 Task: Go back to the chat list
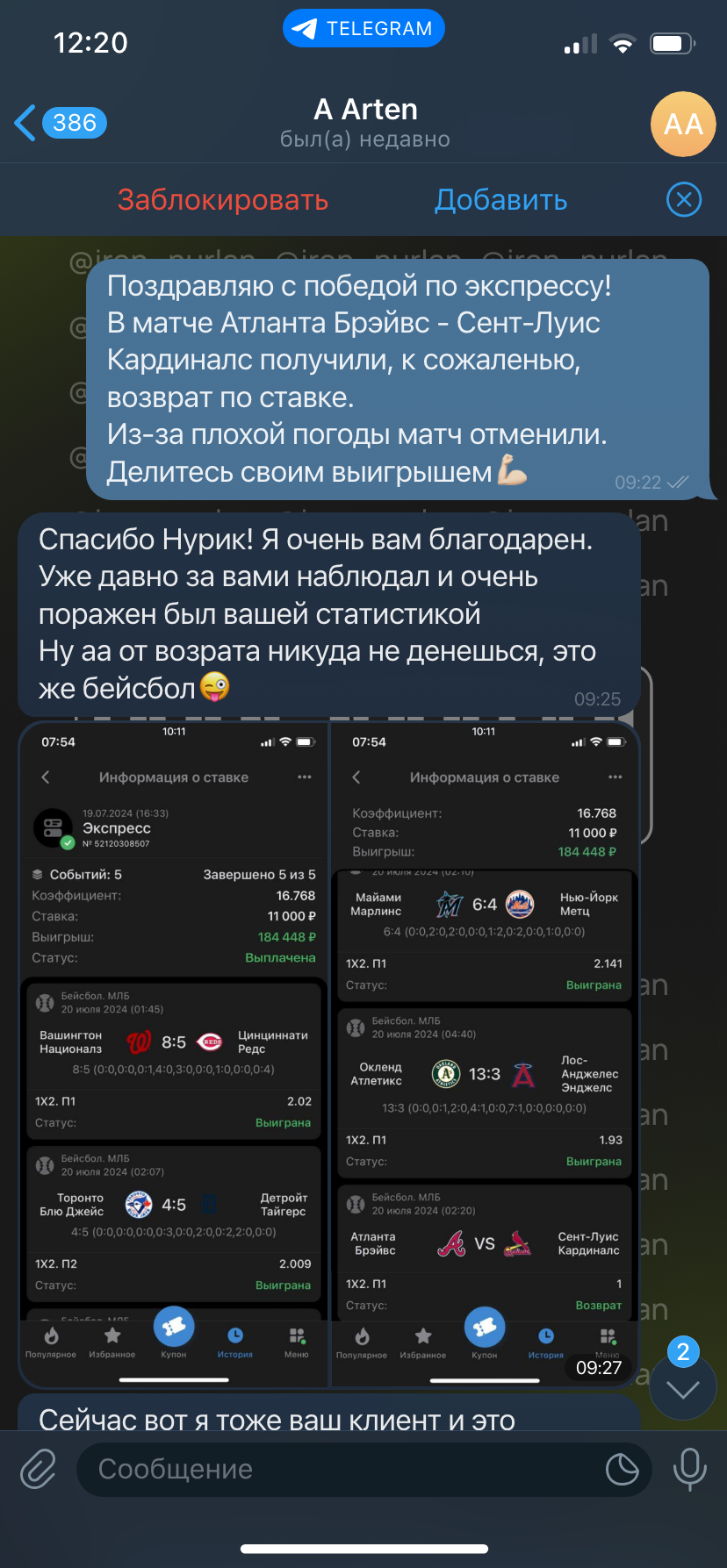pos(60,123)
